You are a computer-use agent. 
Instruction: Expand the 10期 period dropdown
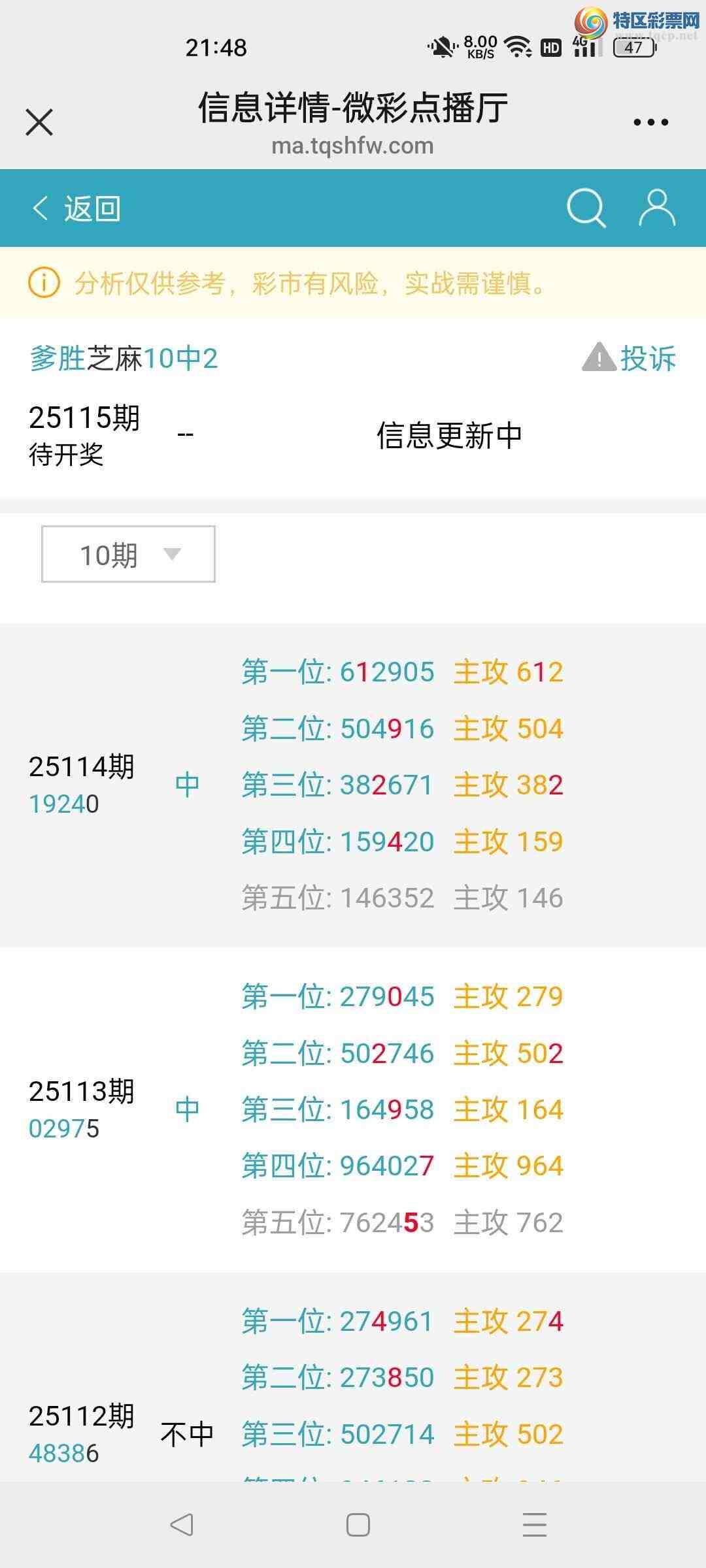[x=128, y=554]
